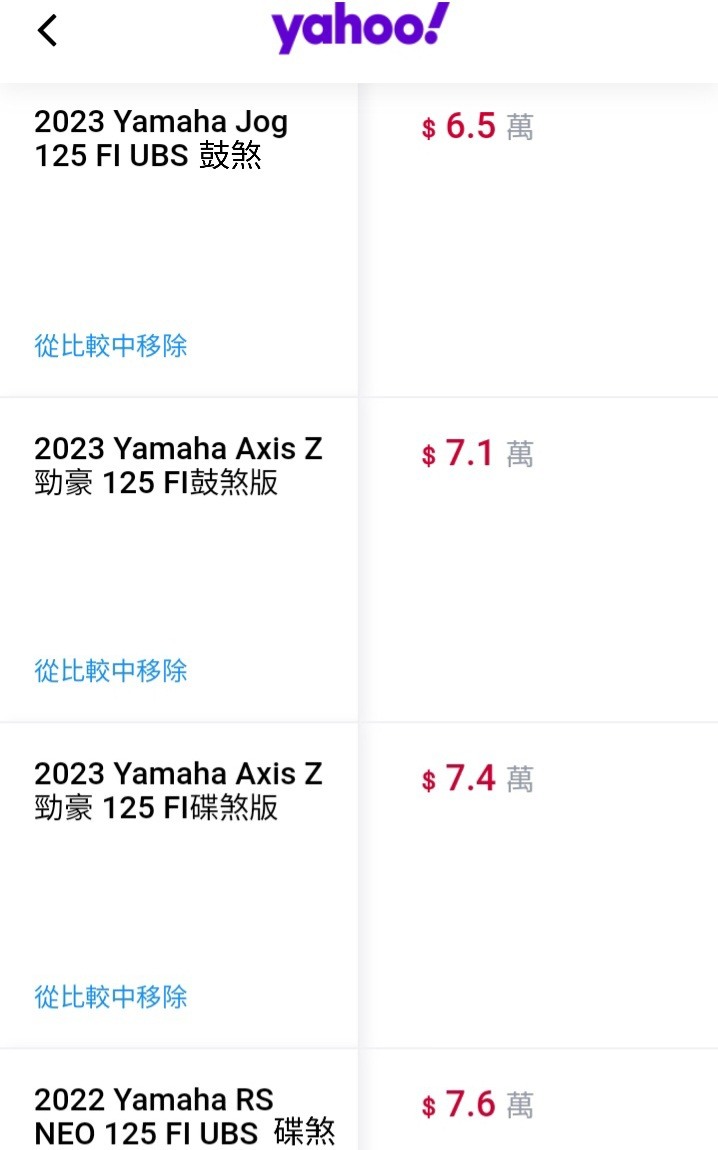
Task: Remove Axis Z 勁豪 125 FI鼓煞版 from comparison
Action: pos(111,670)
